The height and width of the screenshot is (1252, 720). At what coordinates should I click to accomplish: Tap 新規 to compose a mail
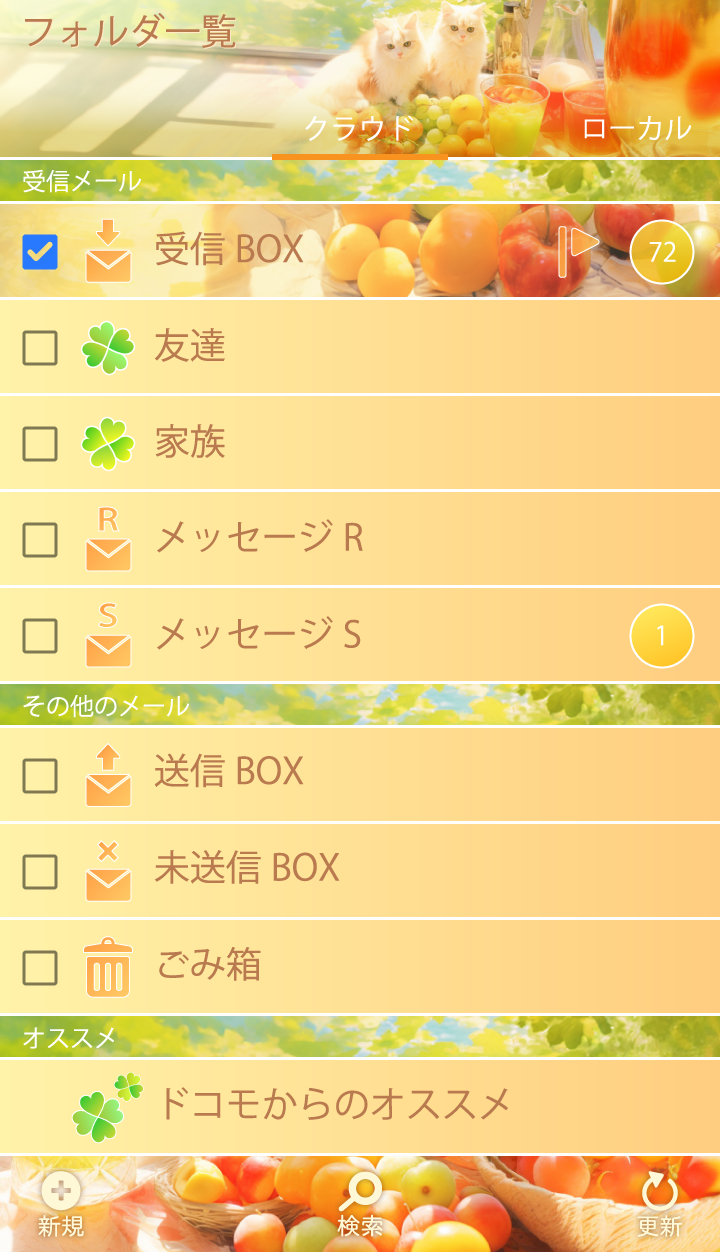click(x=61, y=1205)
